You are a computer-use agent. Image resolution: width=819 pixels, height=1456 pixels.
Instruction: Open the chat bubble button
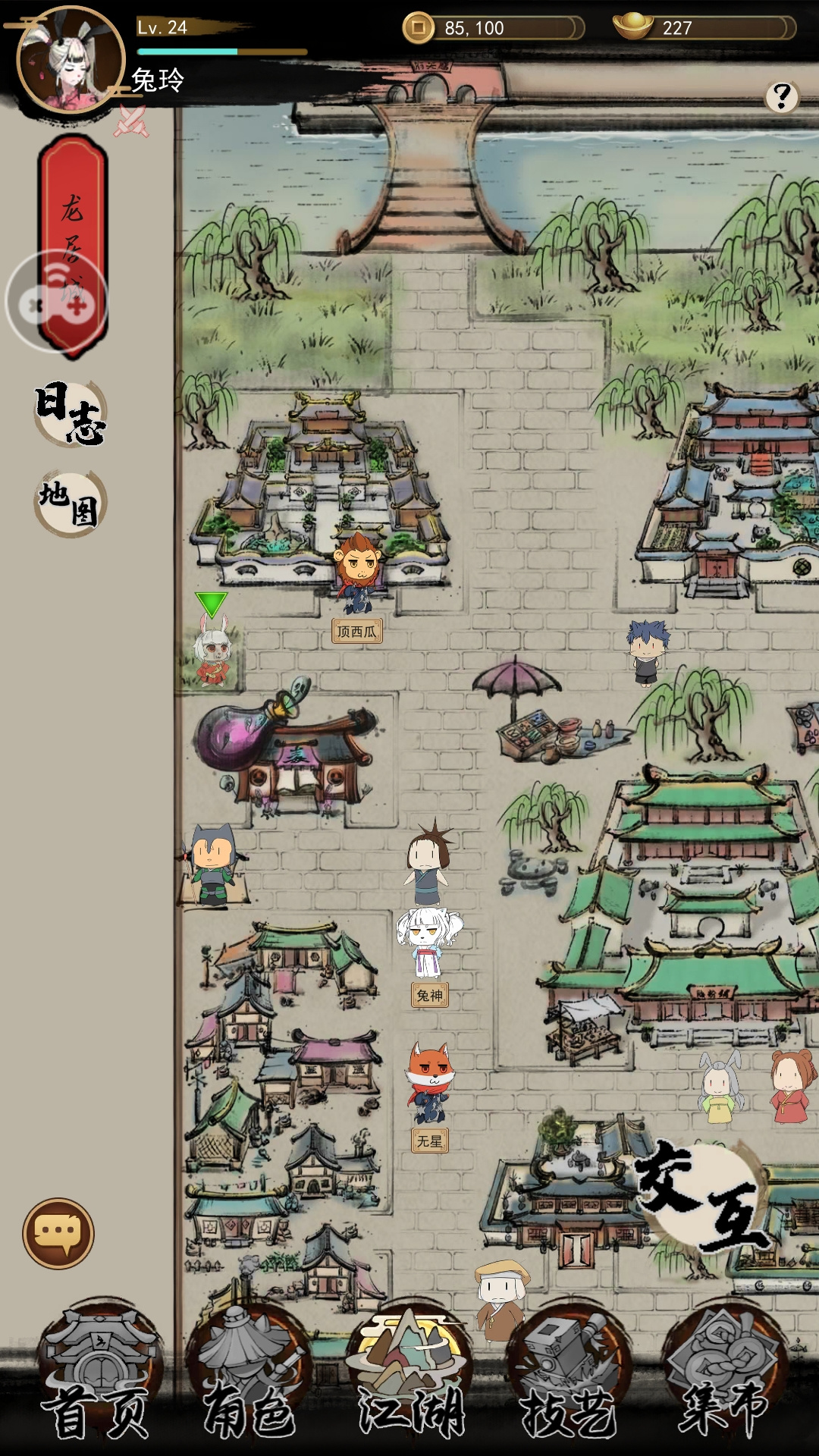coord(58,1234)
